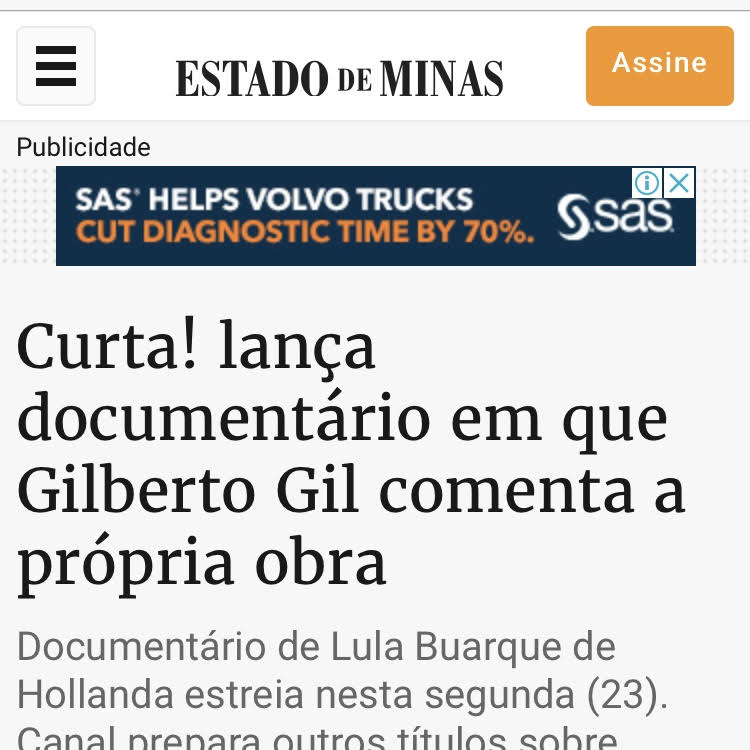Tap the Assine subscribe button
Screen dimensions: 750x750
point(659,66)
